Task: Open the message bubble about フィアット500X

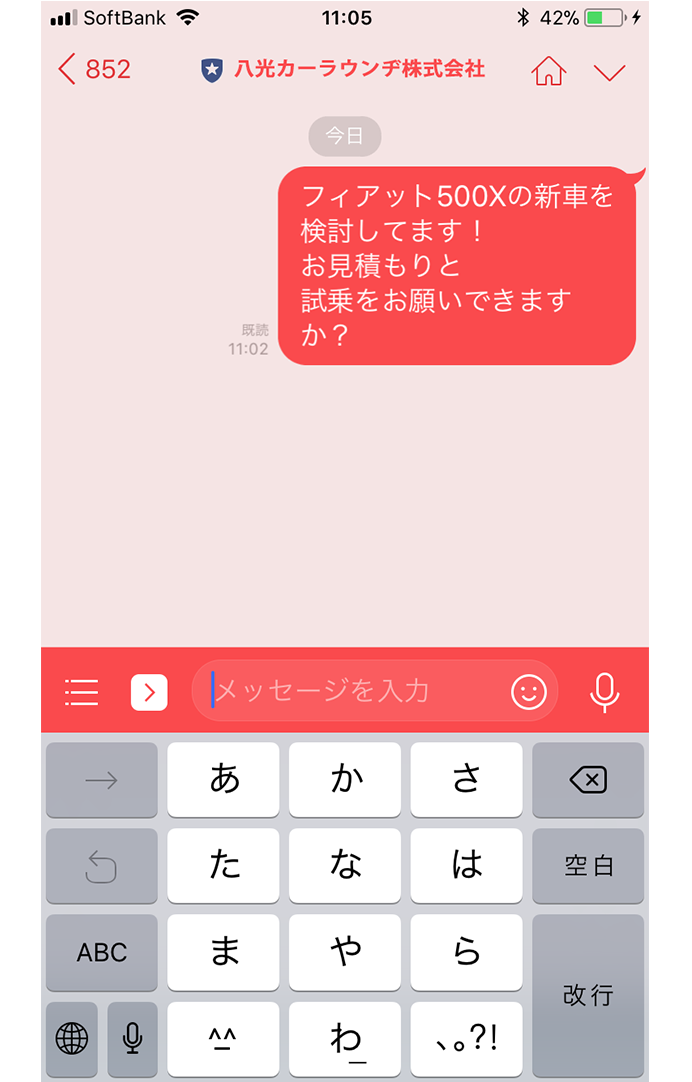Action: [457, 265]
